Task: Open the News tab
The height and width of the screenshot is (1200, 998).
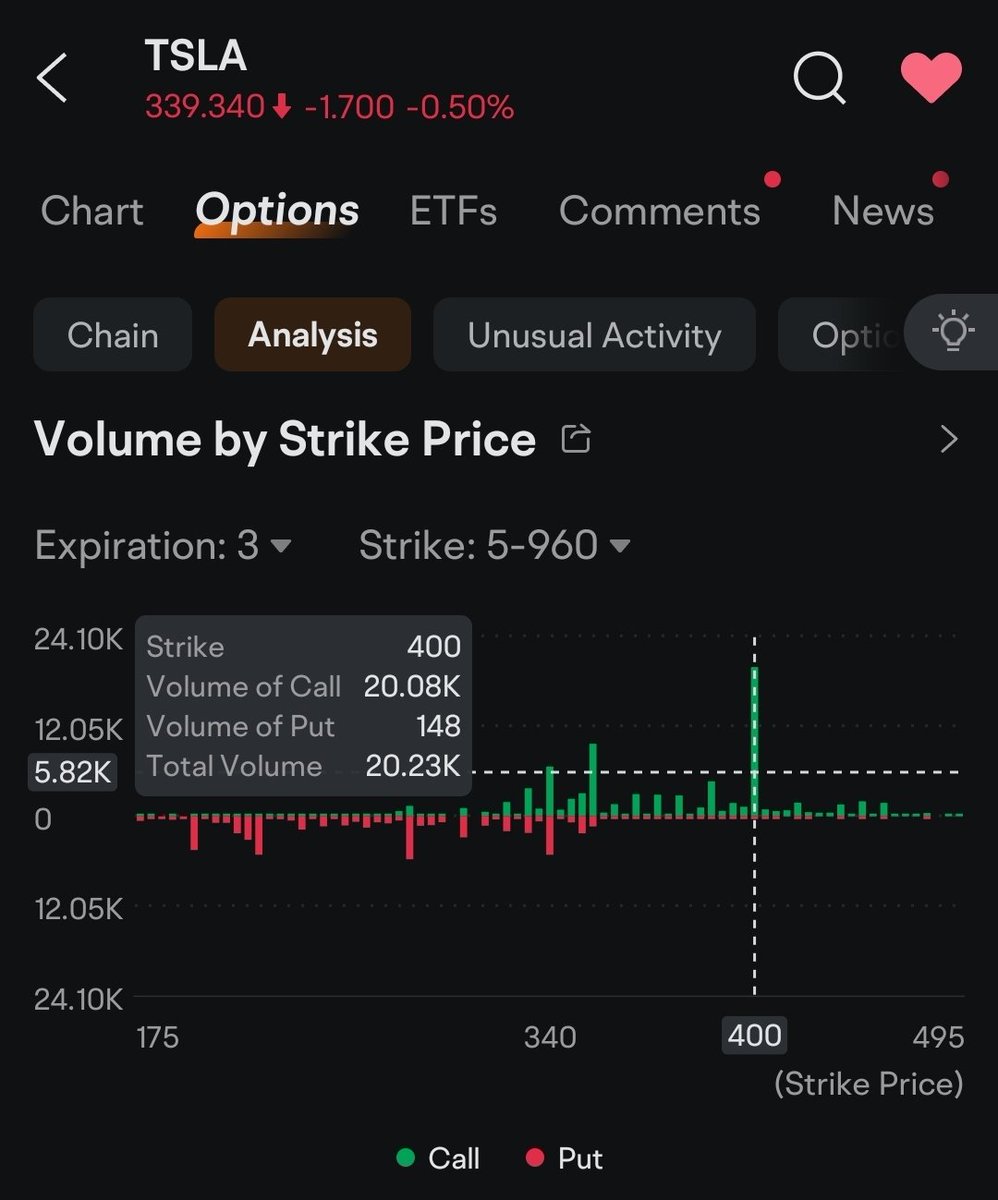Action: click(x=883, y=211)
